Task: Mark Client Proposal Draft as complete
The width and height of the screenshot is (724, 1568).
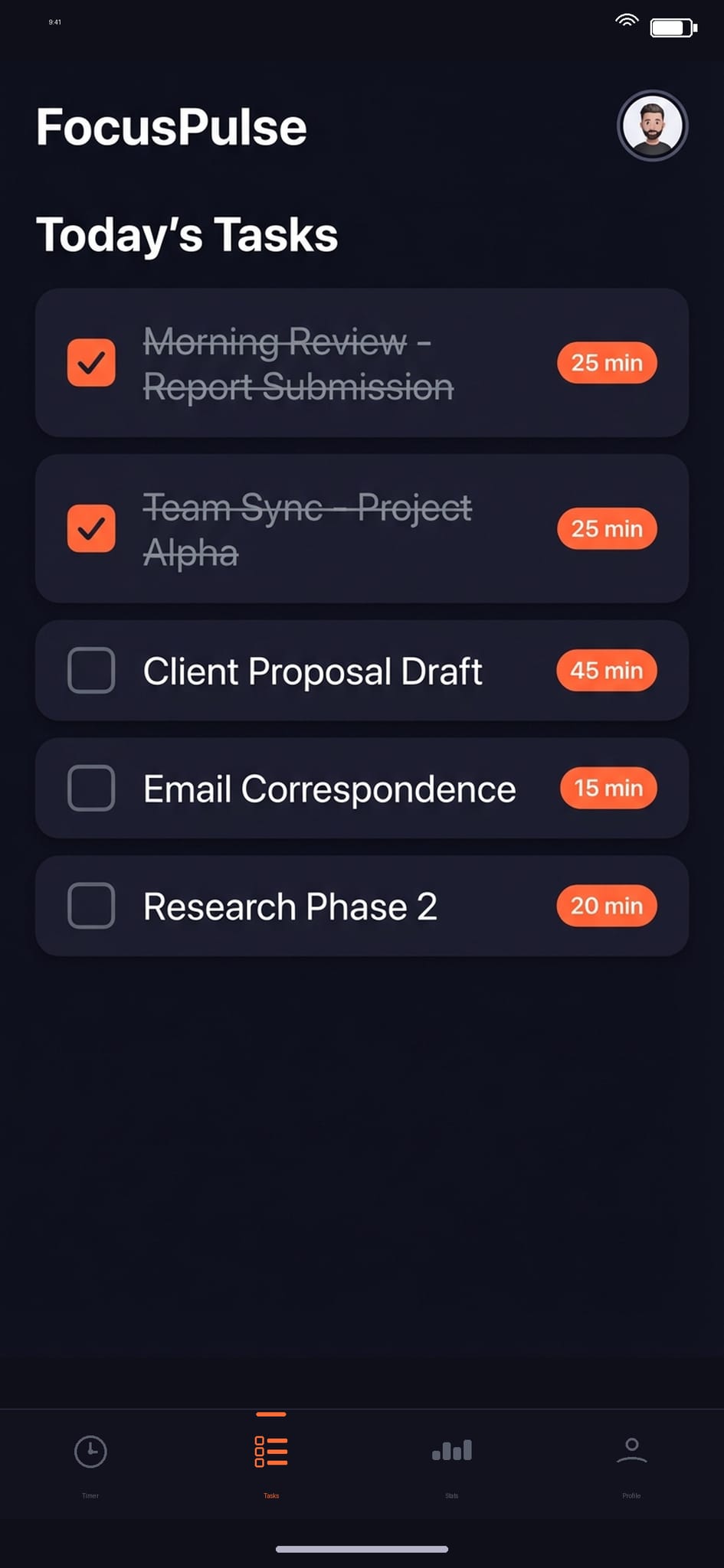Action: click(91, 671)
